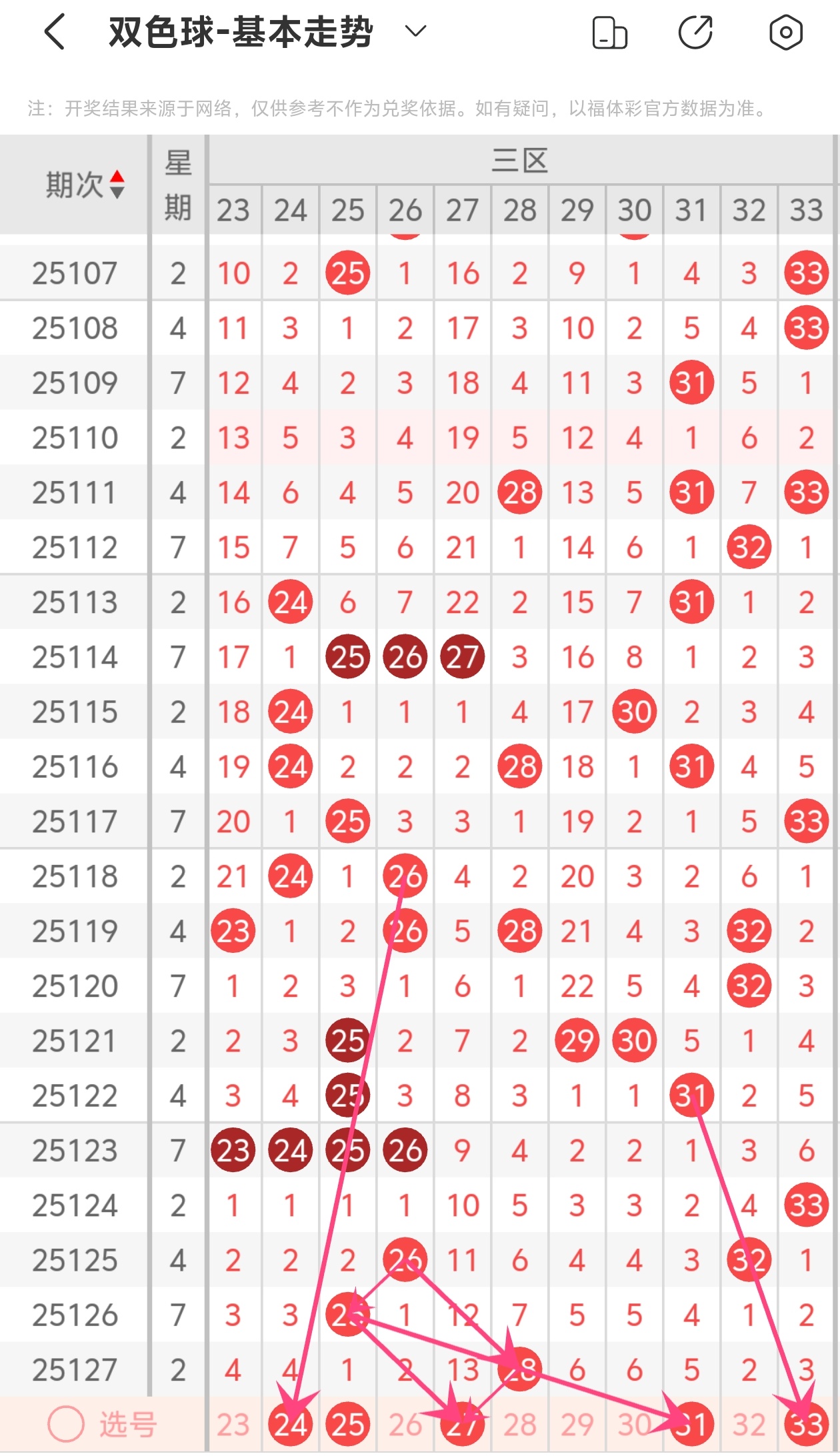Deselect number 24 in the 选号 row
Image resolution: width=840 pixels, height=1456 pixels.
(291, 1425)
